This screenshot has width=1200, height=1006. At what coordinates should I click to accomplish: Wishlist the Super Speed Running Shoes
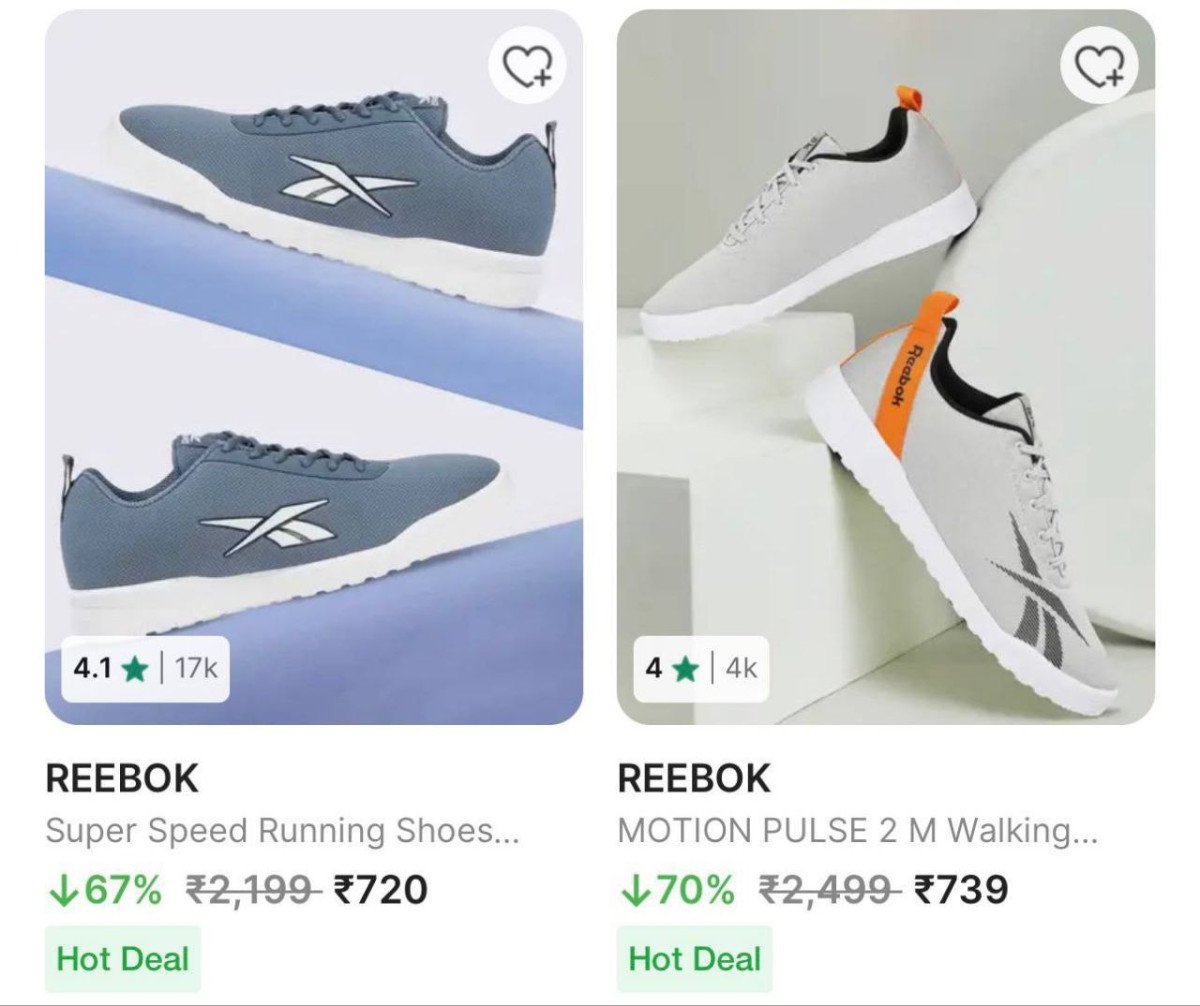[527, 66]
